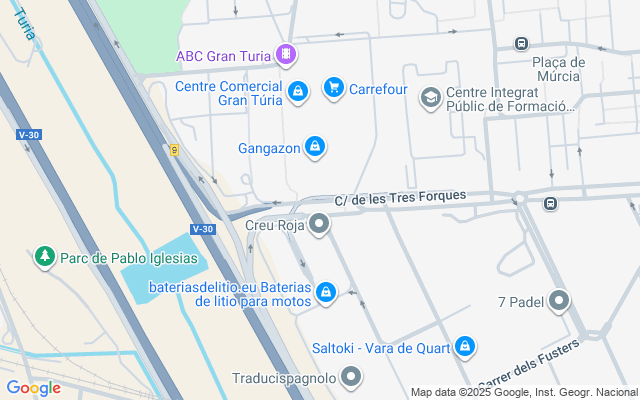Select the bus stop near Plaça de Múrcia

(x=521, y=43)
